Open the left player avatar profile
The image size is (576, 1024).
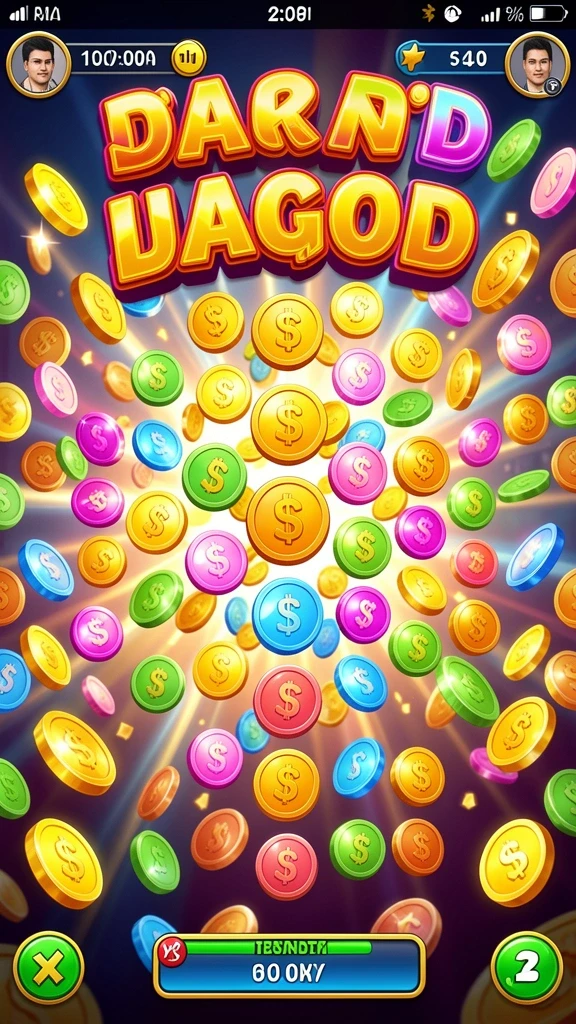click(x=39, y=64)
